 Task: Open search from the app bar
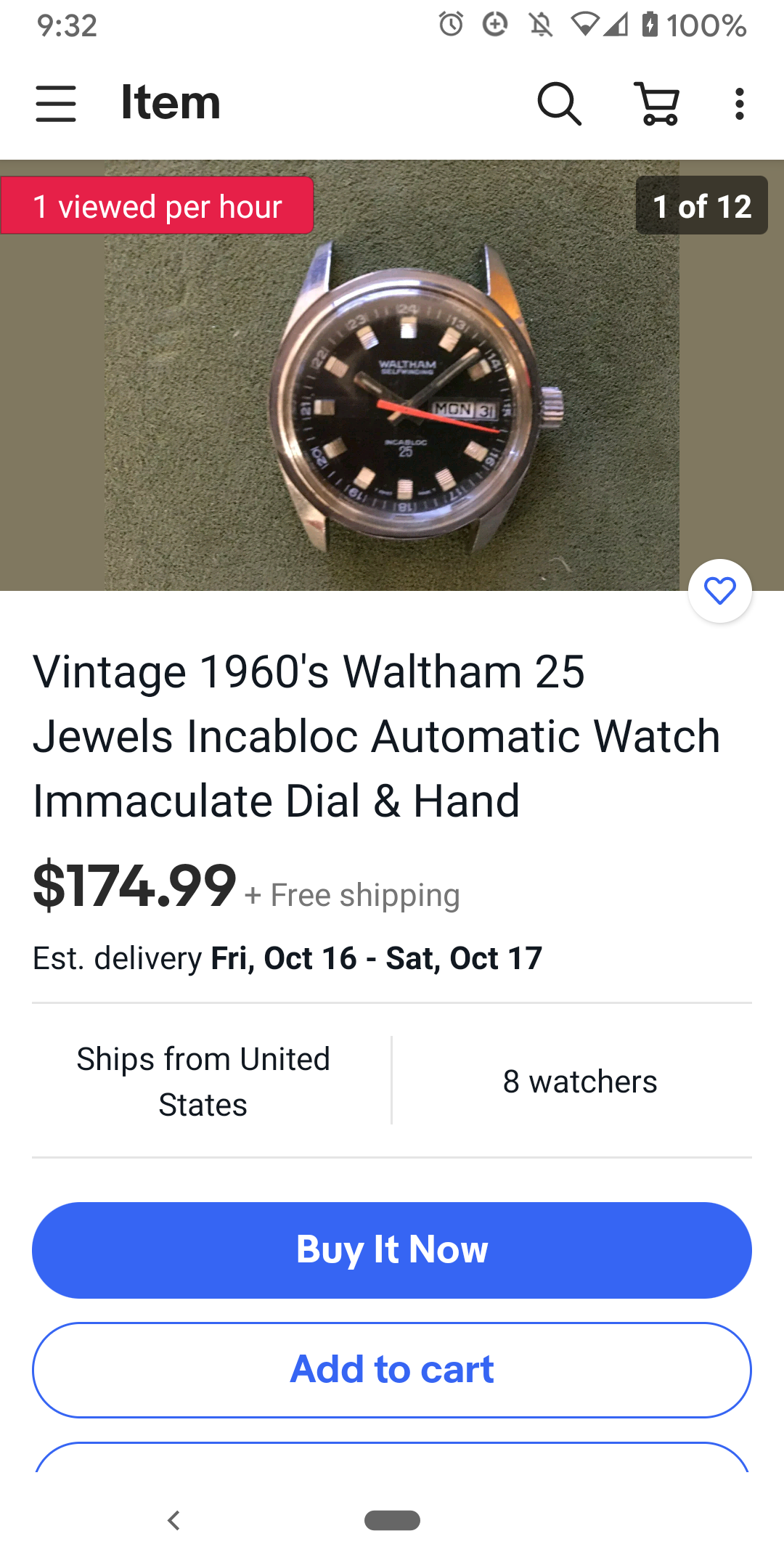(559, 103)
